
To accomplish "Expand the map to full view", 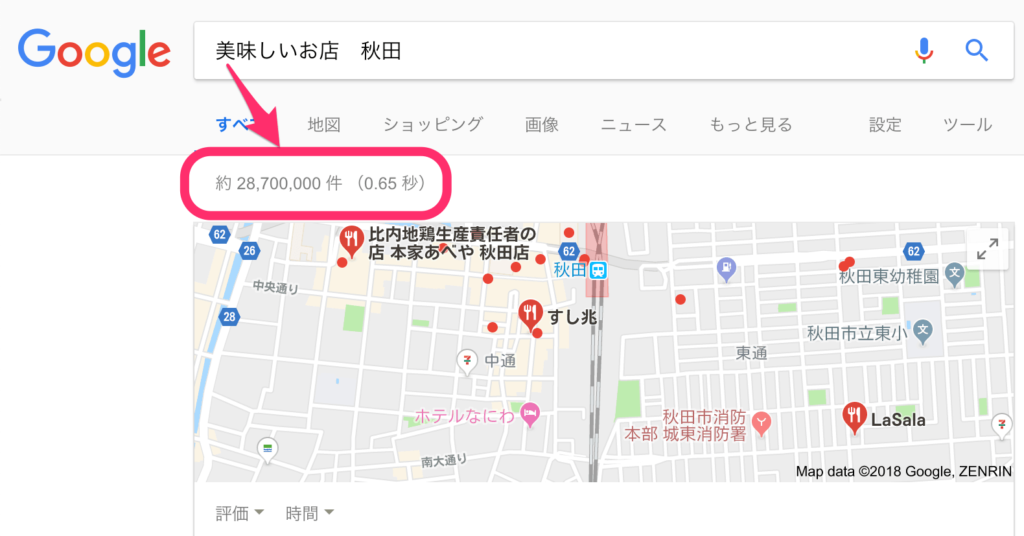I will [x=988, y=250].
